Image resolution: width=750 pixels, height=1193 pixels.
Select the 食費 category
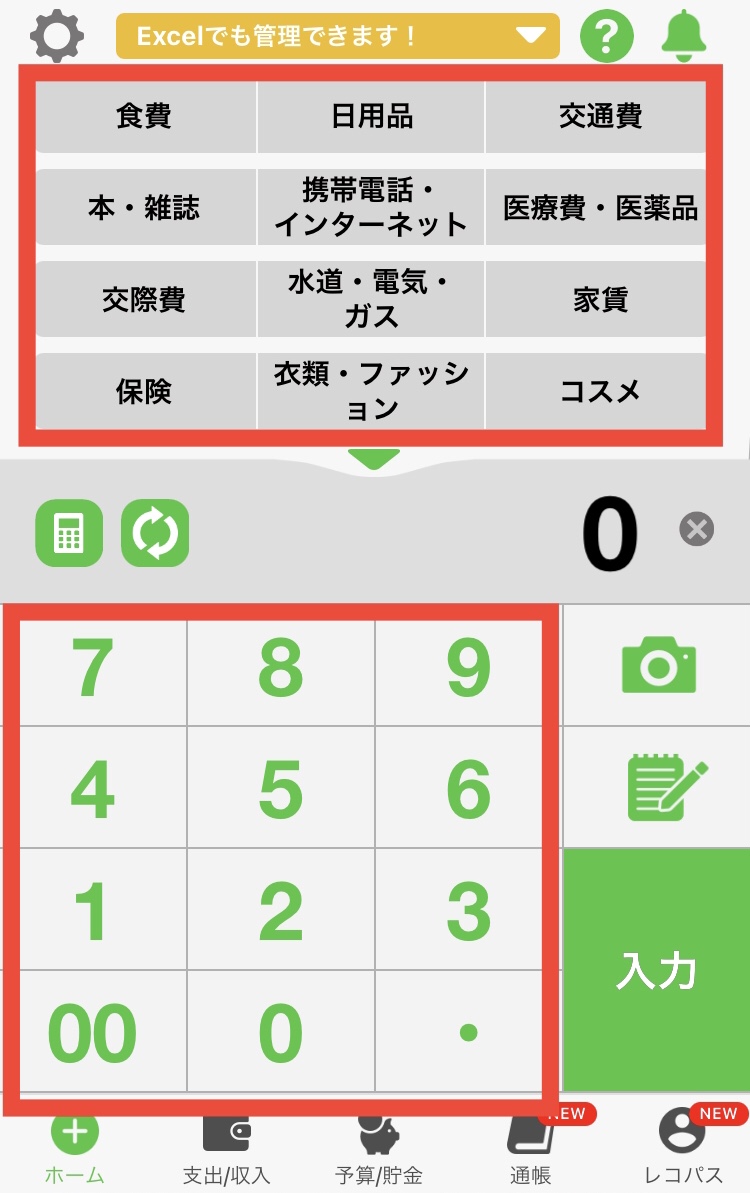pos(145,116)
